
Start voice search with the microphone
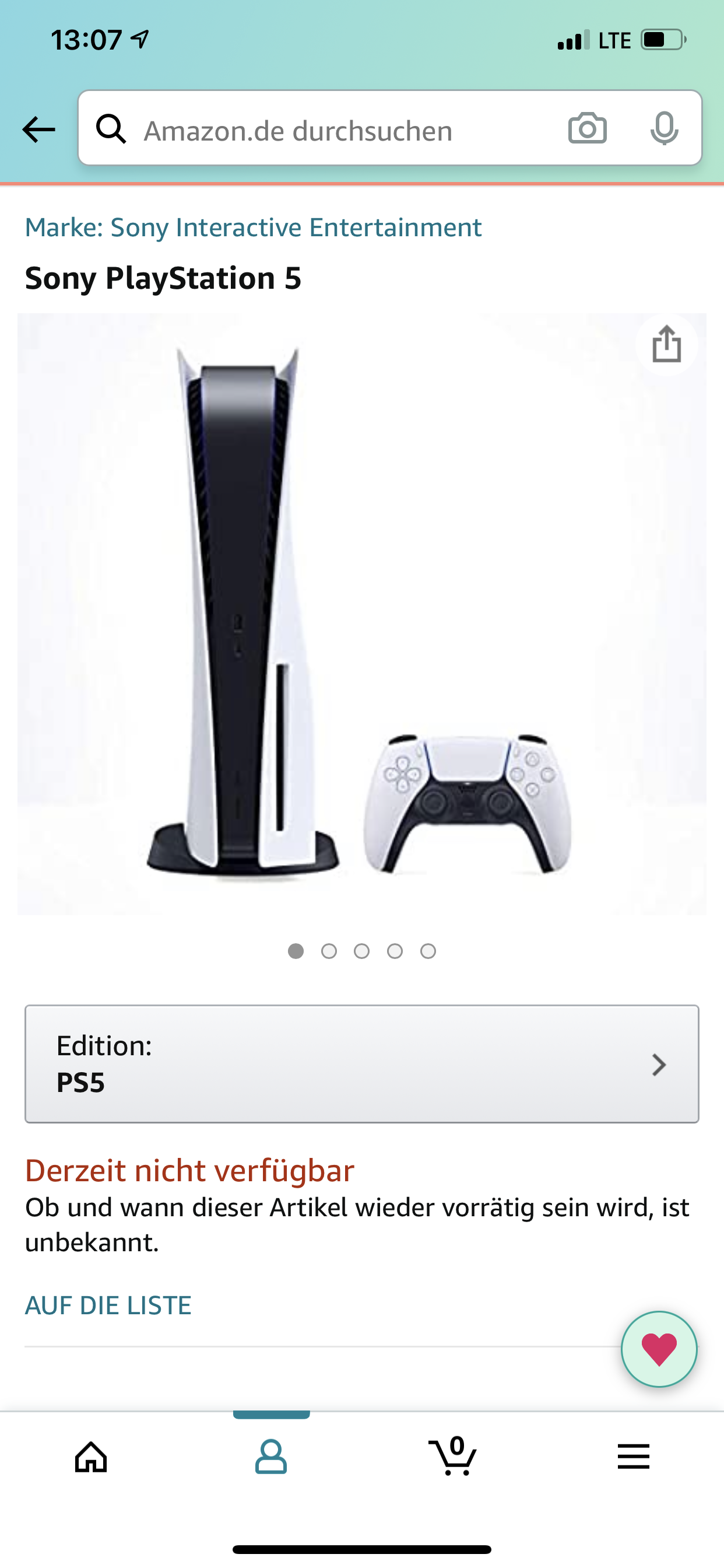pos(664,128)
